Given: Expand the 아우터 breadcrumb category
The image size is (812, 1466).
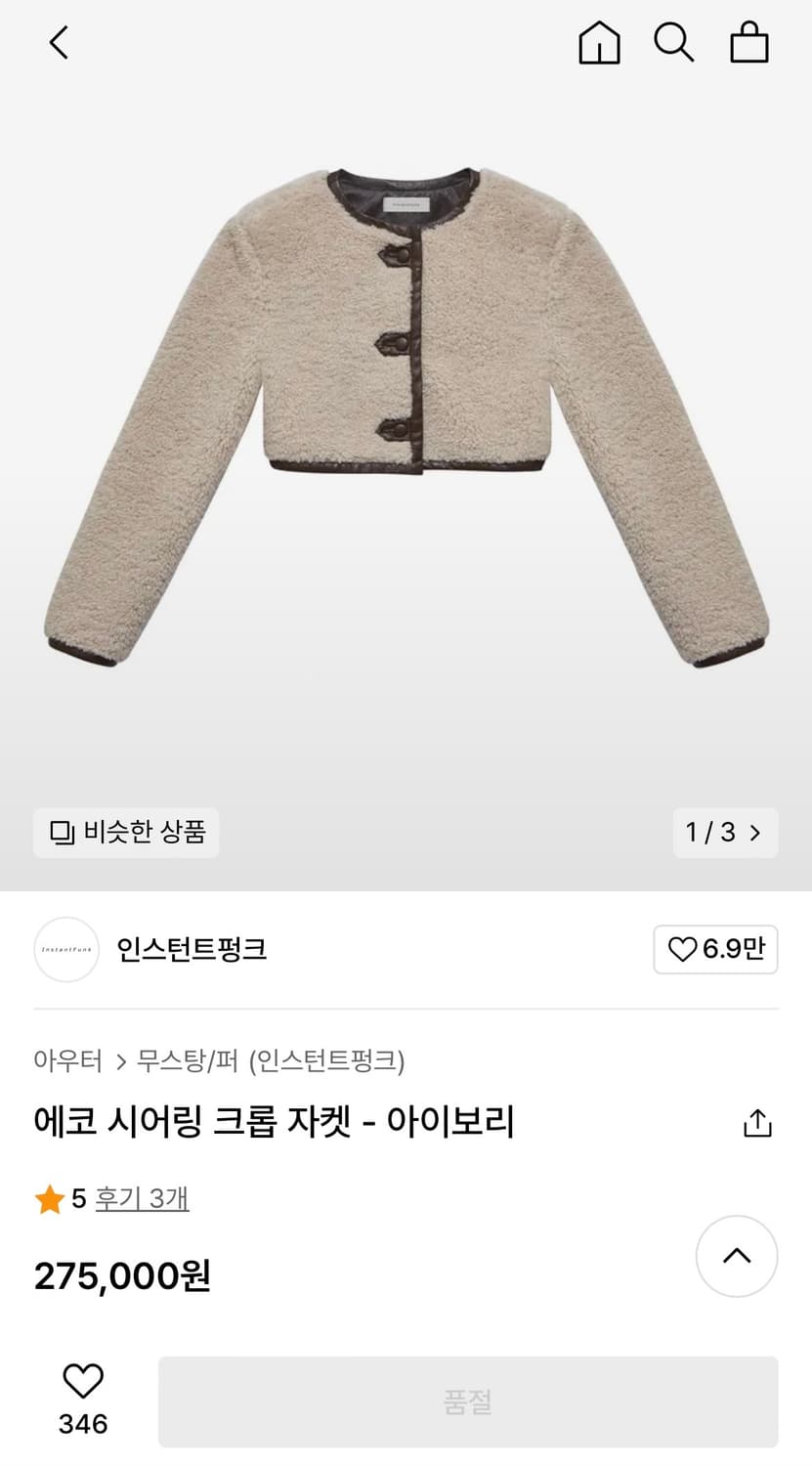Looking at the screenshot, I should 68,1060.
